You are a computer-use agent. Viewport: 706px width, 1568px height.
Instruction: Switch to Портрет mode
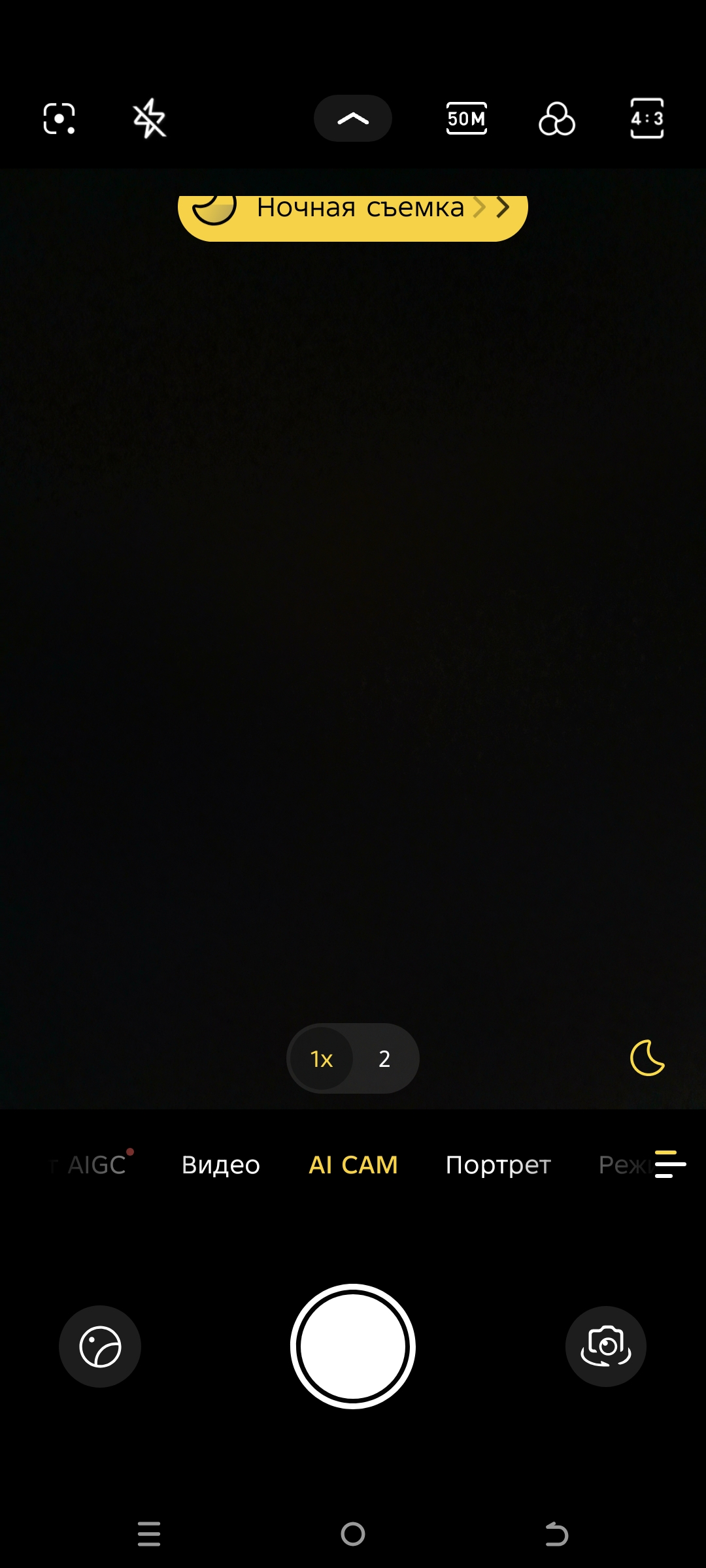498,1165
